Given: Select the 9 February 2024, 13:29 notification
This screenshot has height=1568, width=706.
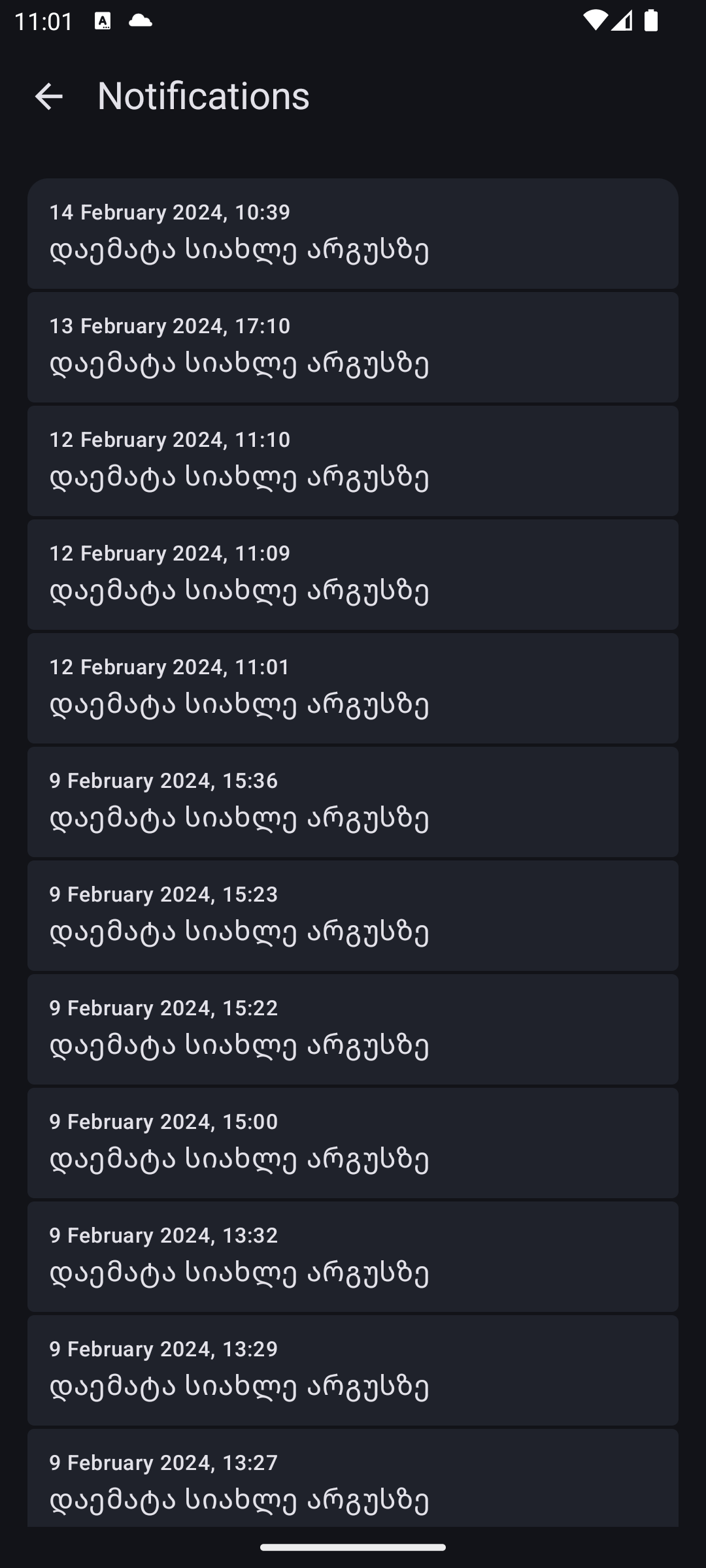Looking at the screenshot, I should click(353, 1370).
